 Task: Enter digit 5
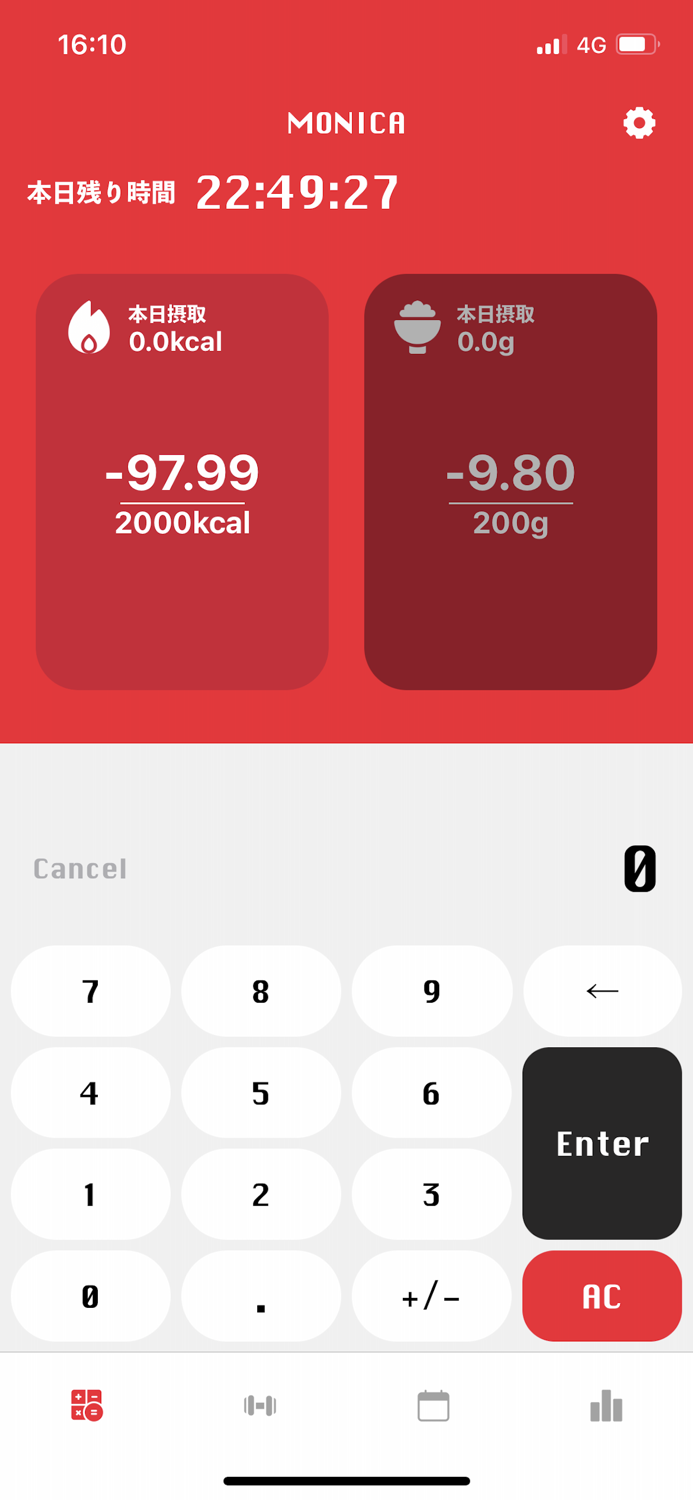coord(261,1094)
